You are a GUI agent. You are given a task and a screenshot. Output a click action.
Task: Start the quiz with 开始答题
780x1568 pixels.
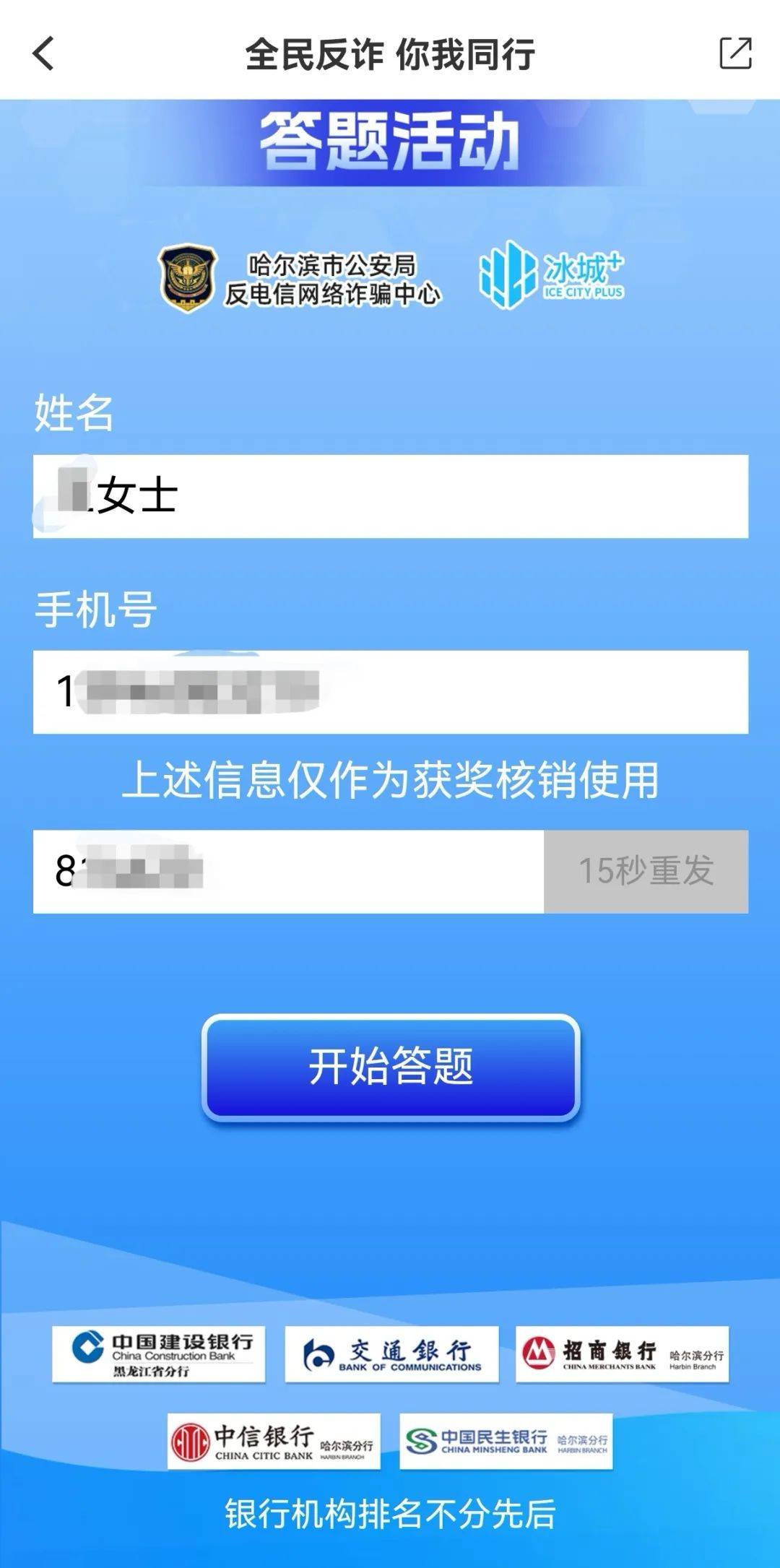(390, 1067)
